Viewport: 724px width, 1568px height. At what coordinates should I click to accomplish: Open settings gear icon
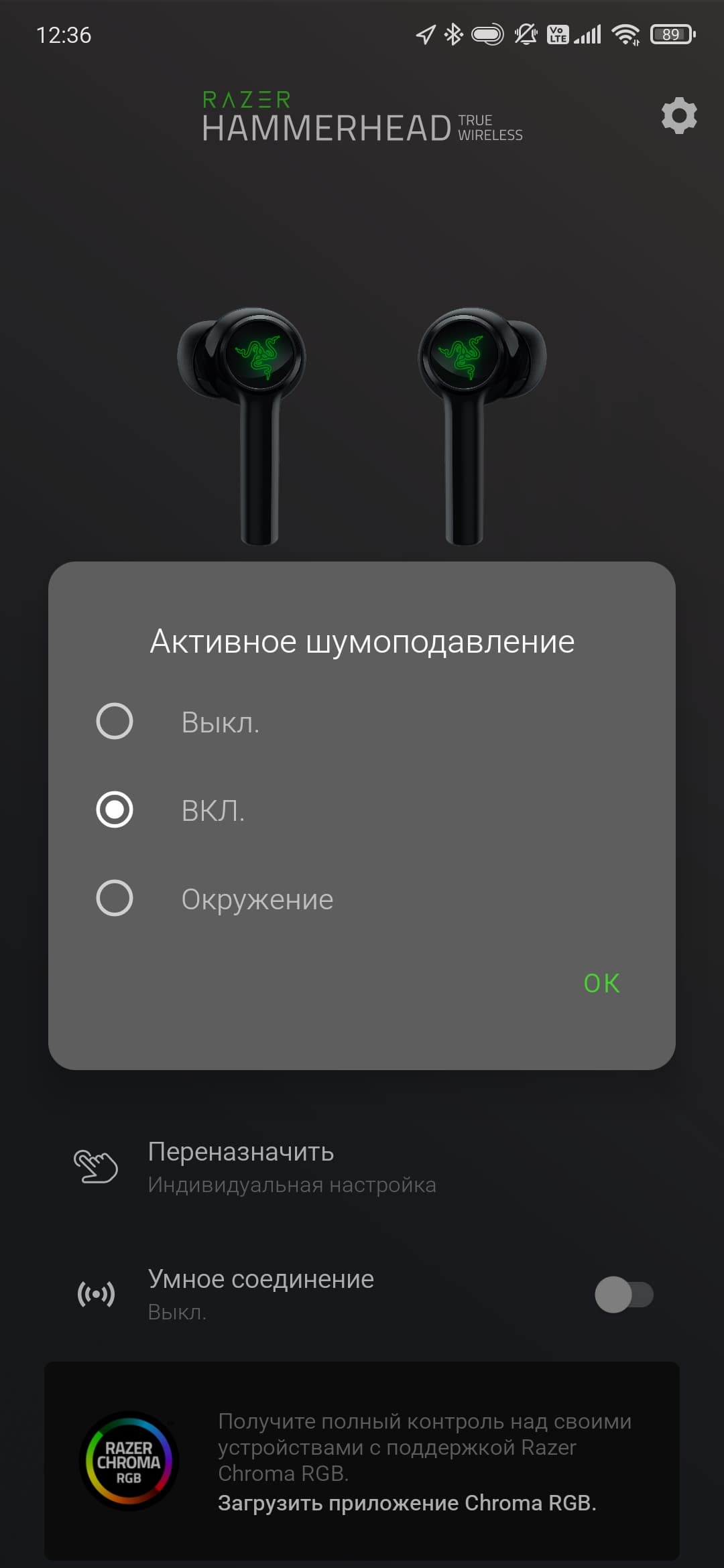click(x=678, y=116)
